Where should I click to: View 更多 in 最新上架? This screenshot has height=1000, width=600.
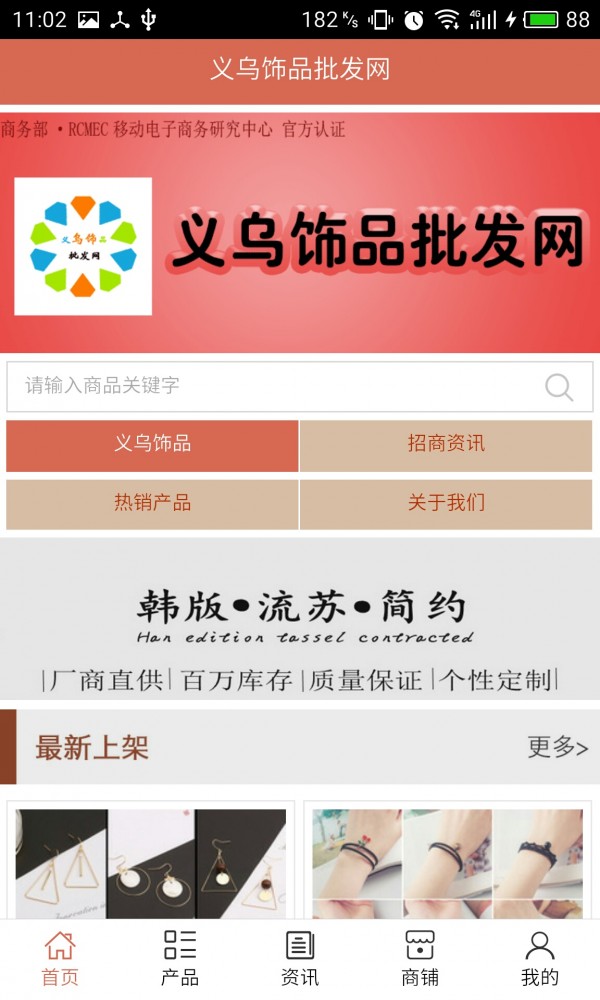click(557, 747)
